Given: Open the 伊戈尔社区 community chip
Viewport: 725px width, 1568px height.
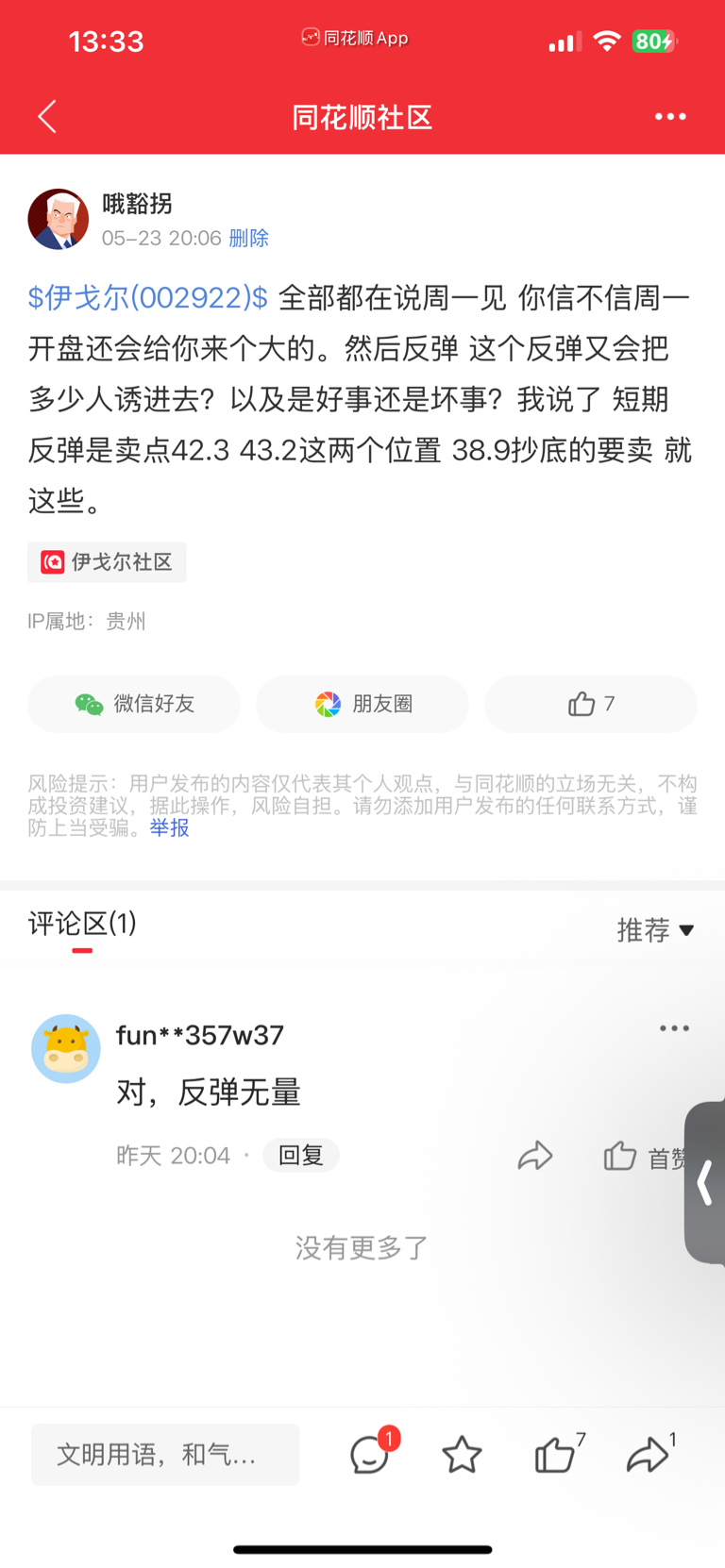Looking at the screenshot, I should click(x=107, y=562).
